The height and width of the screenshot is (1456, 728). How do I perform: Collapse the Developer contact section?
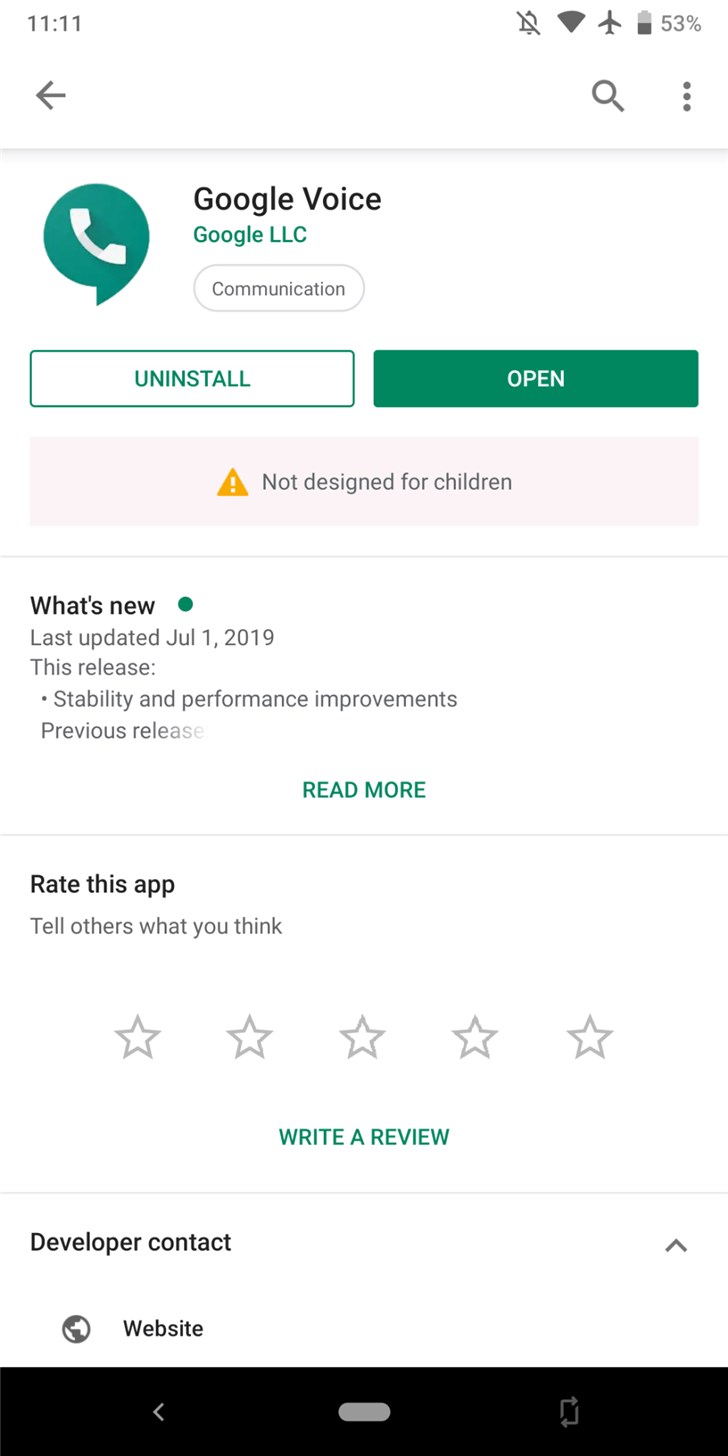coord(676,1245)
